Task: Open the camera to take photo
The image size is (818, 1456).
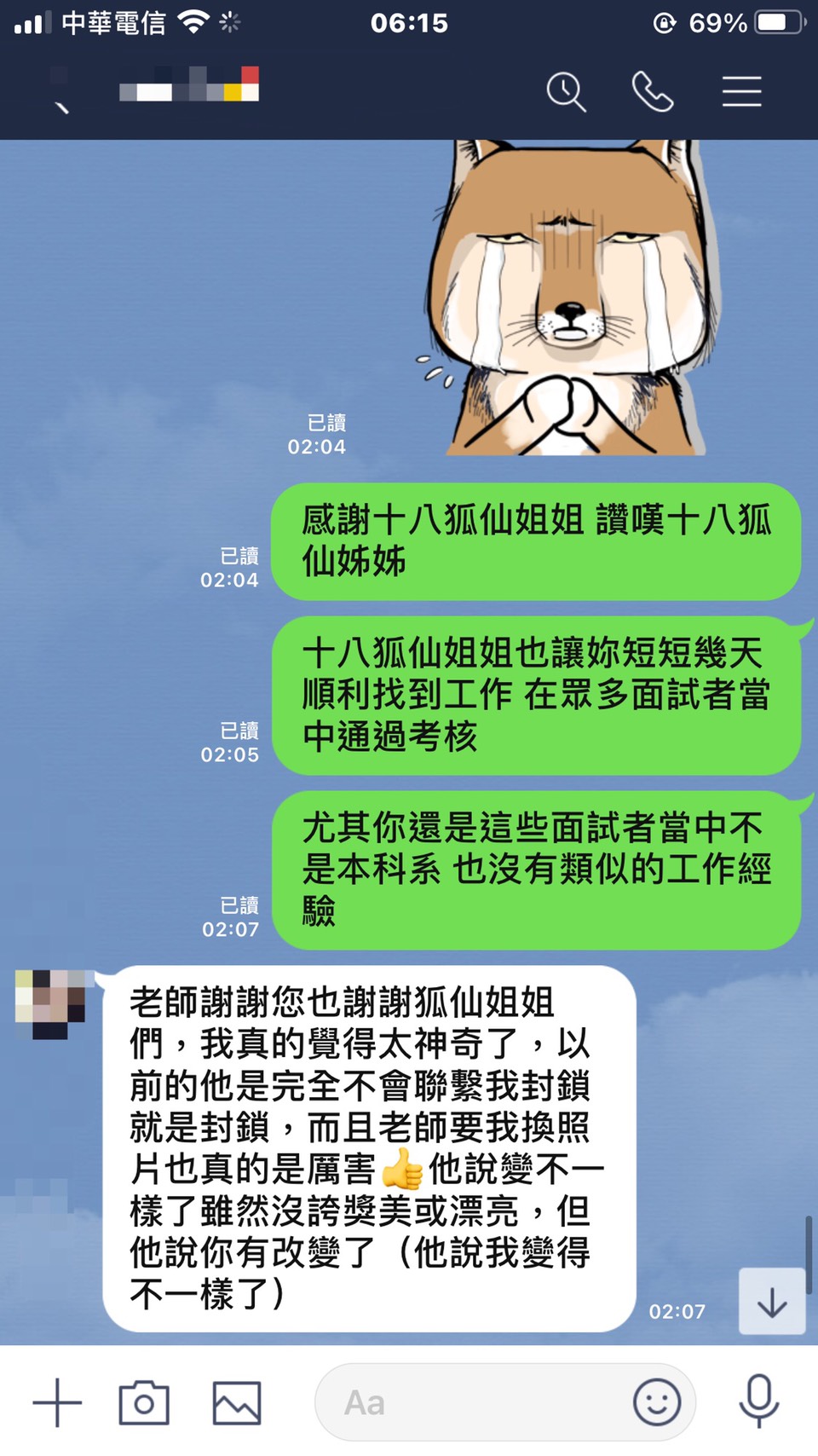Action: (144, 1402)
